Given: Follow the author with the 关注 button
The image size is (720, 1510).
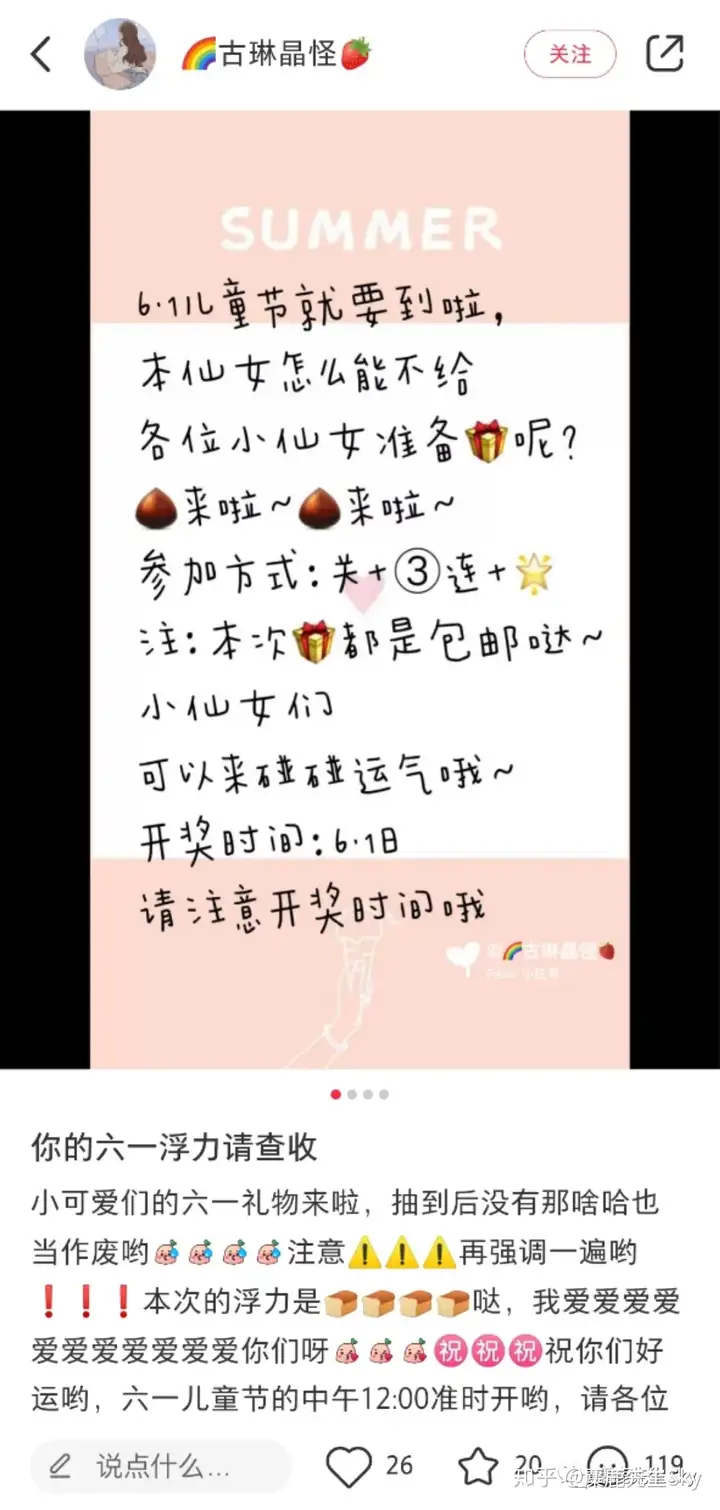Looking at the screenshot, I should coord(570,54).
